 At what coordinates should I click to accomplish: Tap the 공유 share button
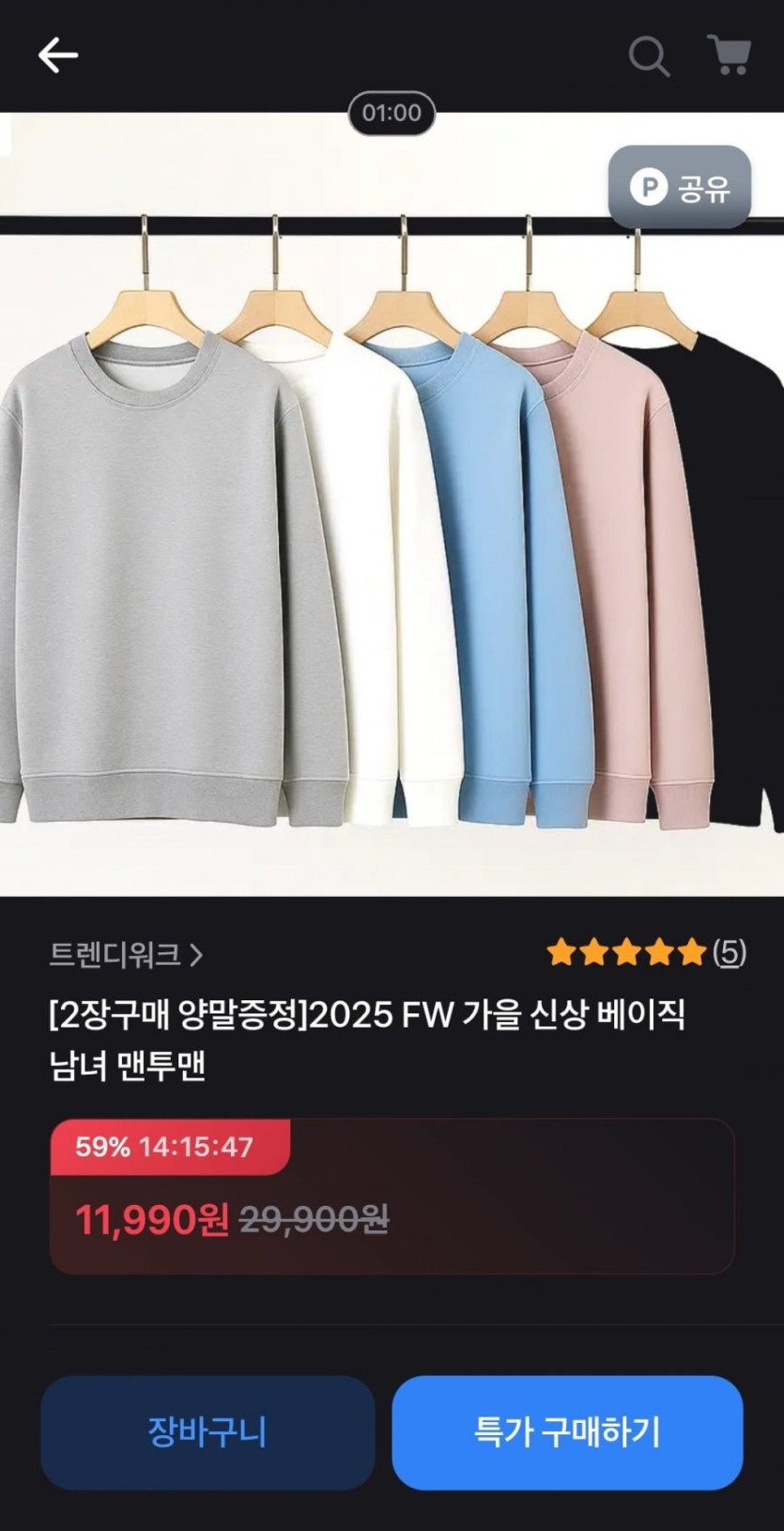click(680, 188)
